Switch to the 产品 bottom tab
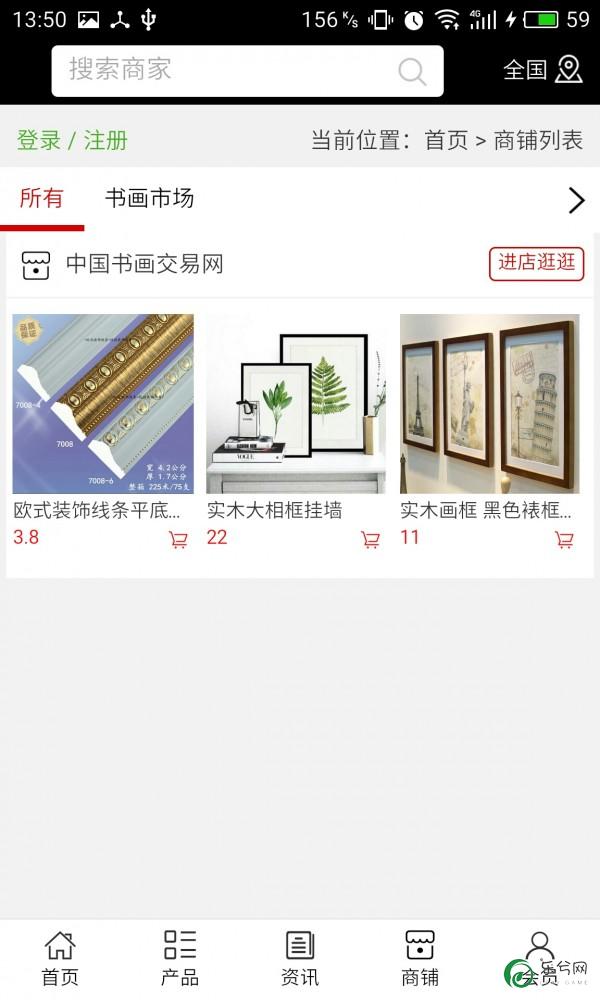 [x=180, y=959]
